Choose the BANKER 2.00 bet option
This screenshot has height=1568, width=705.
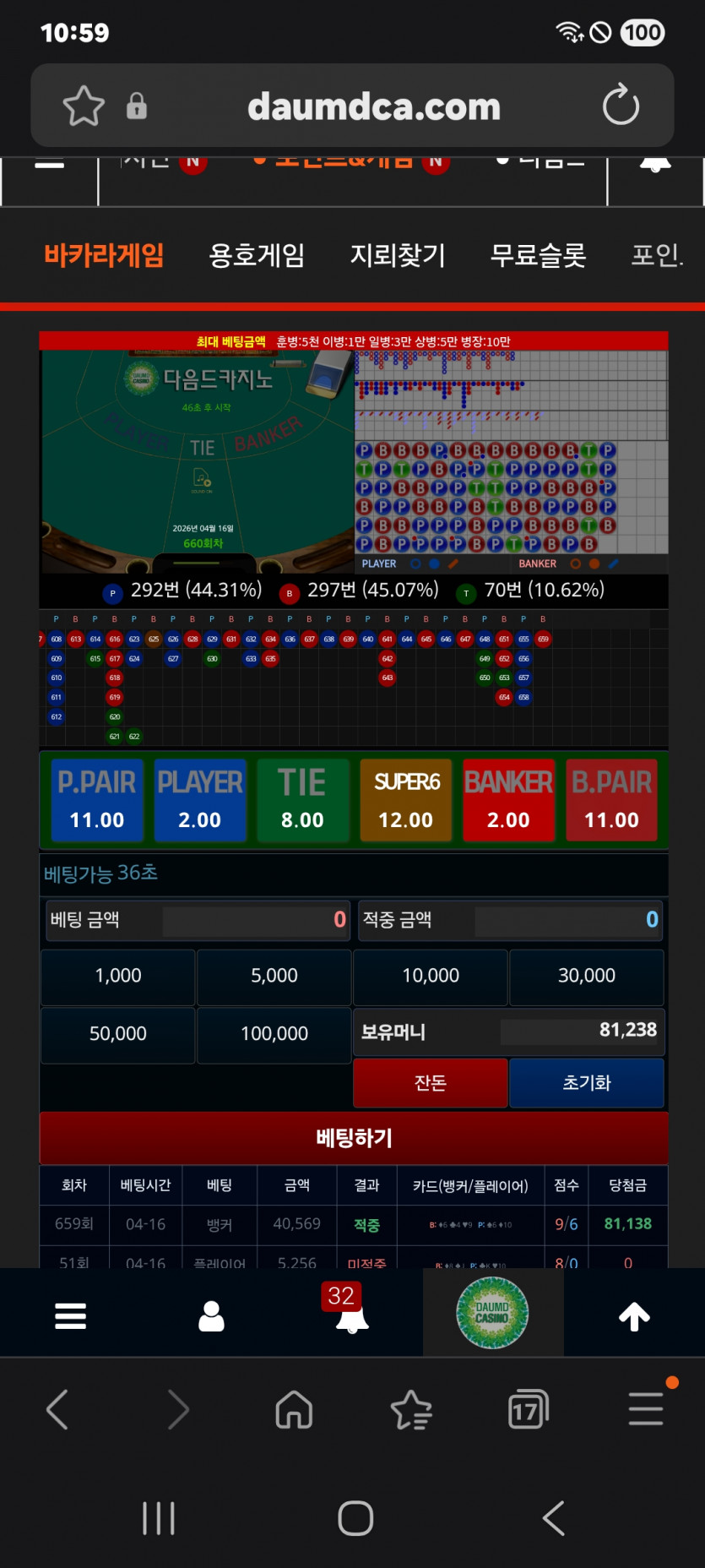(508, 799)
